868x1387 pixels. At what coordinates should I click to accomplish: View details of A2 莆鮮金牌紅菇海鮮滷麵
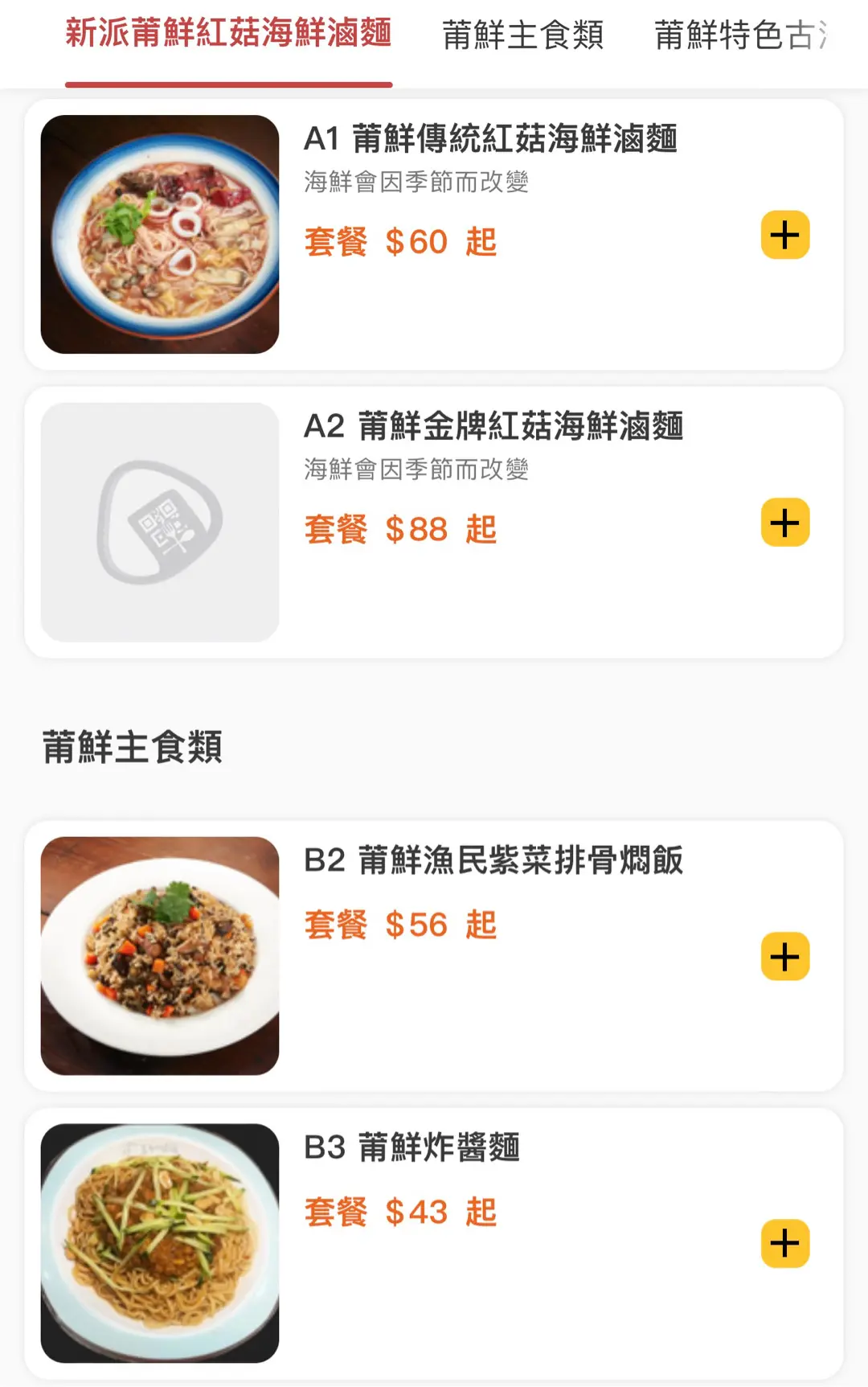[x=493, y=426]
